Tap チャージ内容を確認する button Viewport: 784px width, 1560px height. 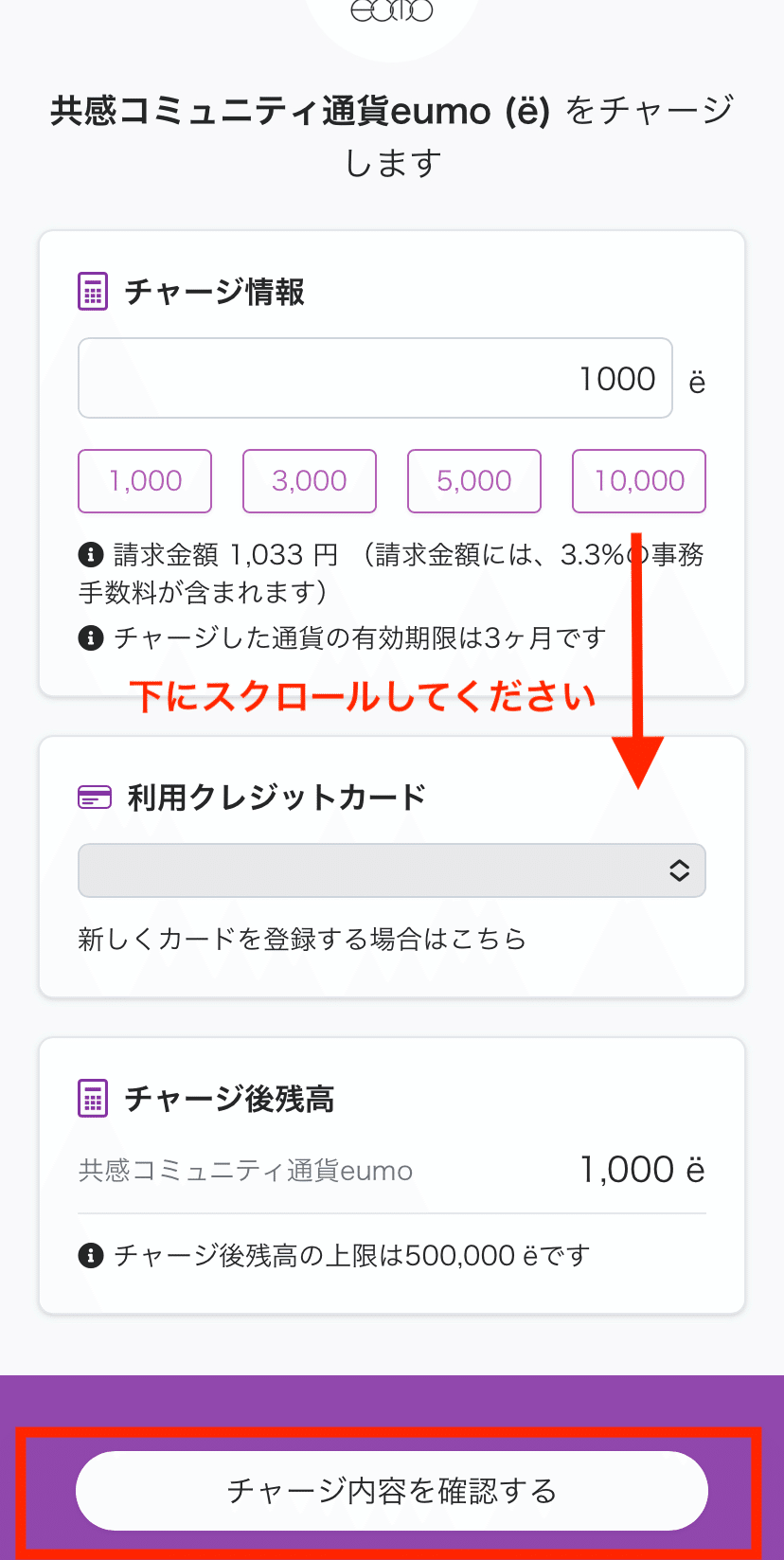(x=392, y=1491)
